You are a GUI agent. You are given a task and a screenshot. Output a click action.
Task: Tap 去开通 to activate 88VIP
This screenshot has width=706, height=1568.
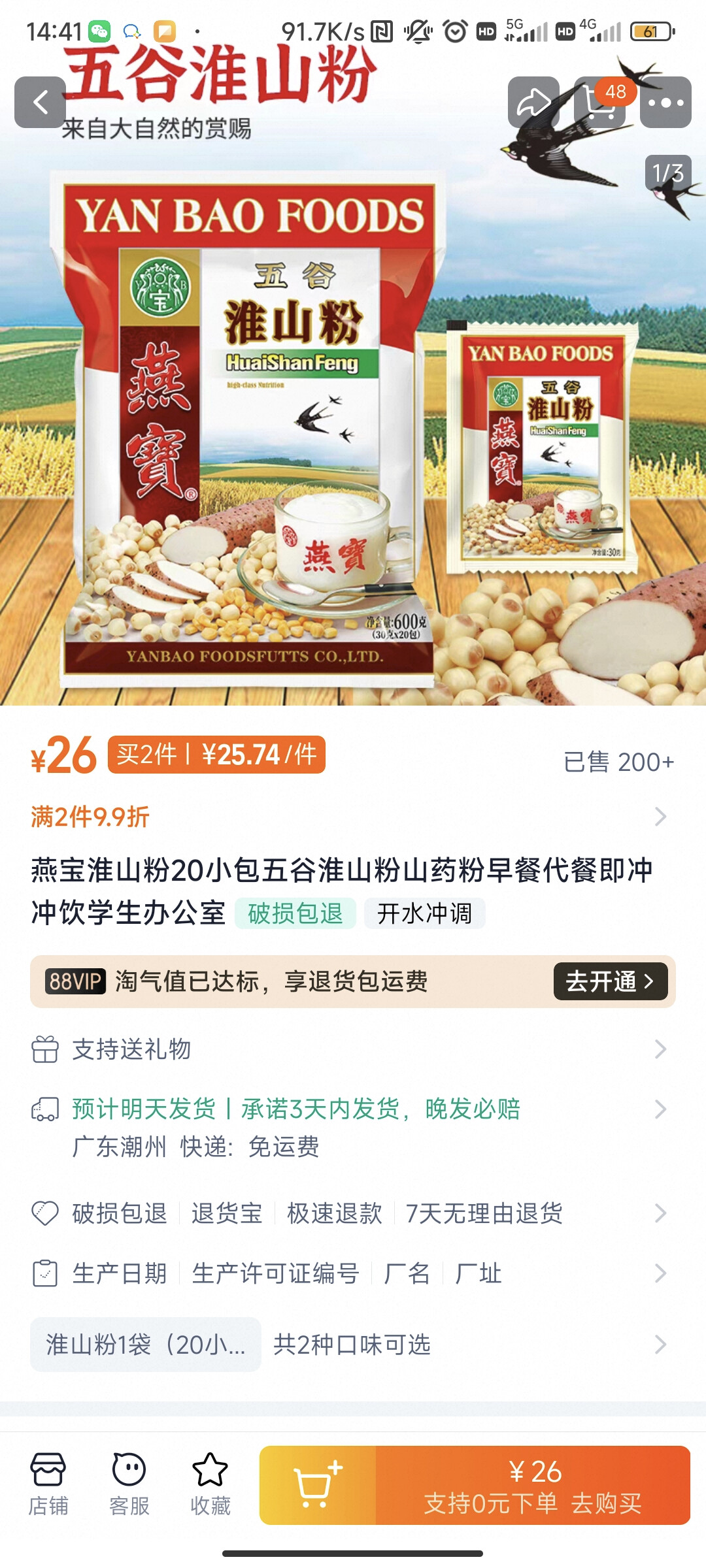coord(611,981)
